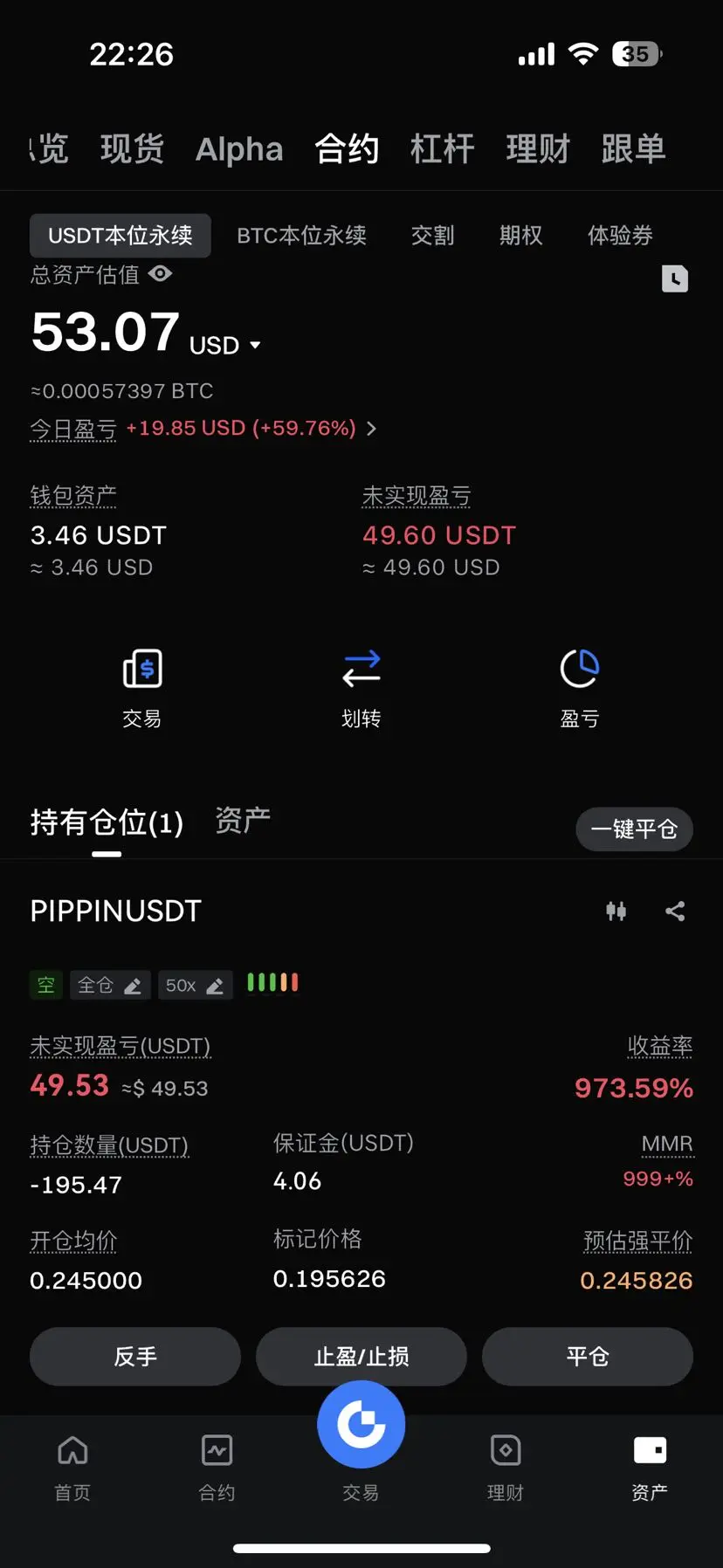Image resolution: width=723 pixels, height=1568 pixels.
Task: Go to the 首页 bottom tab
Action: [x=72, y=1468]
